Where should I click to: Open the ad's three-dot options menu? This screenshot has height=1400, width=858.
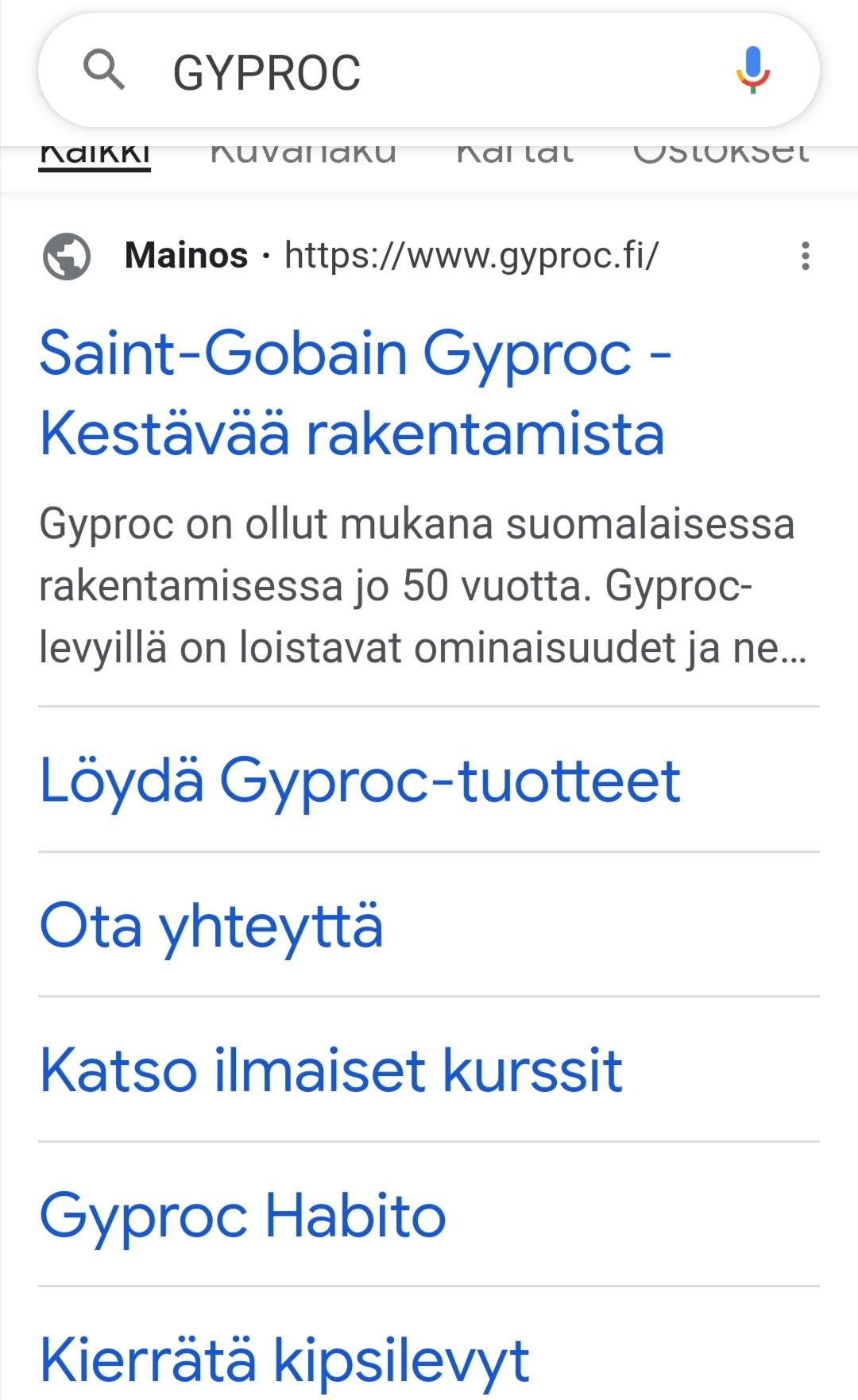pyautogui.click(x=805, y=256)
